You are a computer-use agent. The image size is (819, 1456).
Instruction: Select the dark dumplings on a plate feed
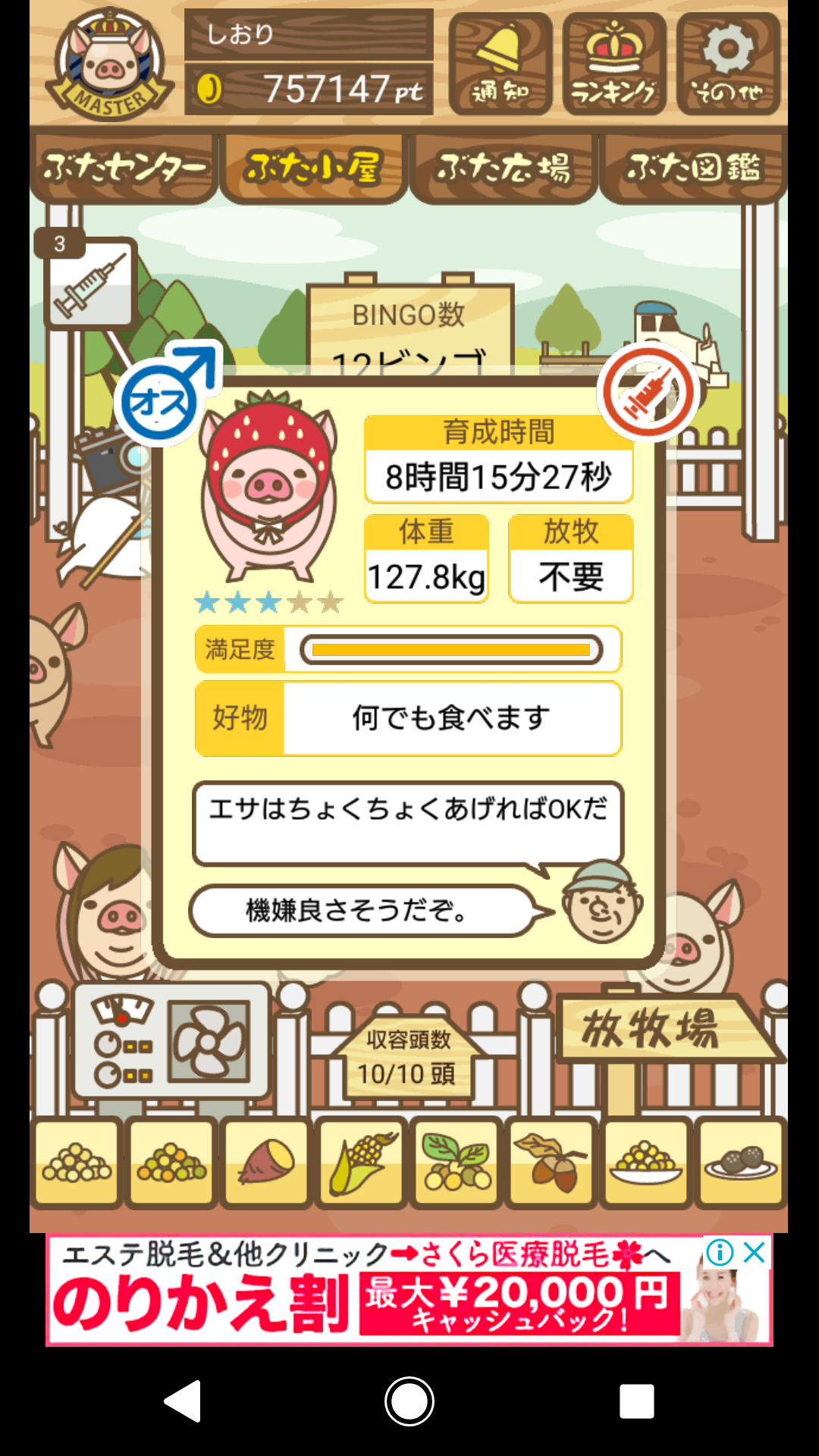click(741, 1163)
